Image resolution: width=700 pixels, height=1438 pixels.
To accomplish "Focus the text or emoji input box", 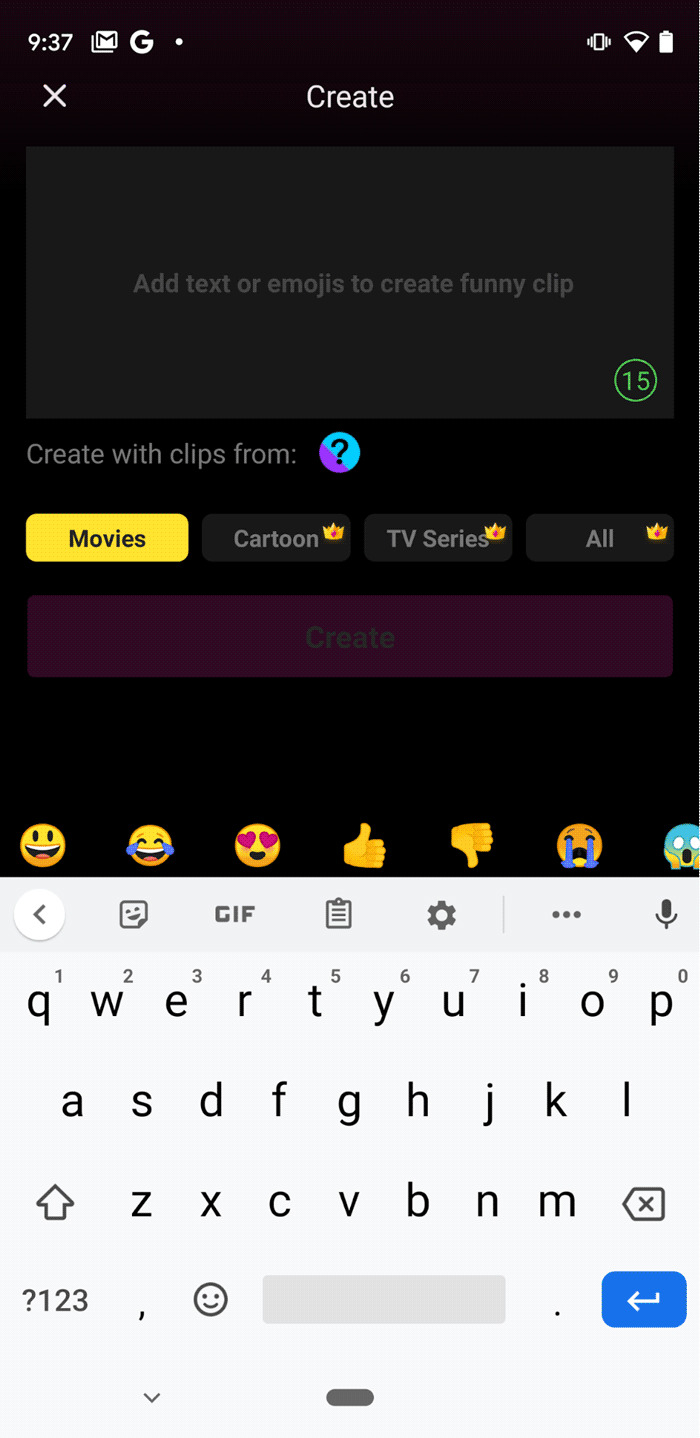I will pos(349,283).
